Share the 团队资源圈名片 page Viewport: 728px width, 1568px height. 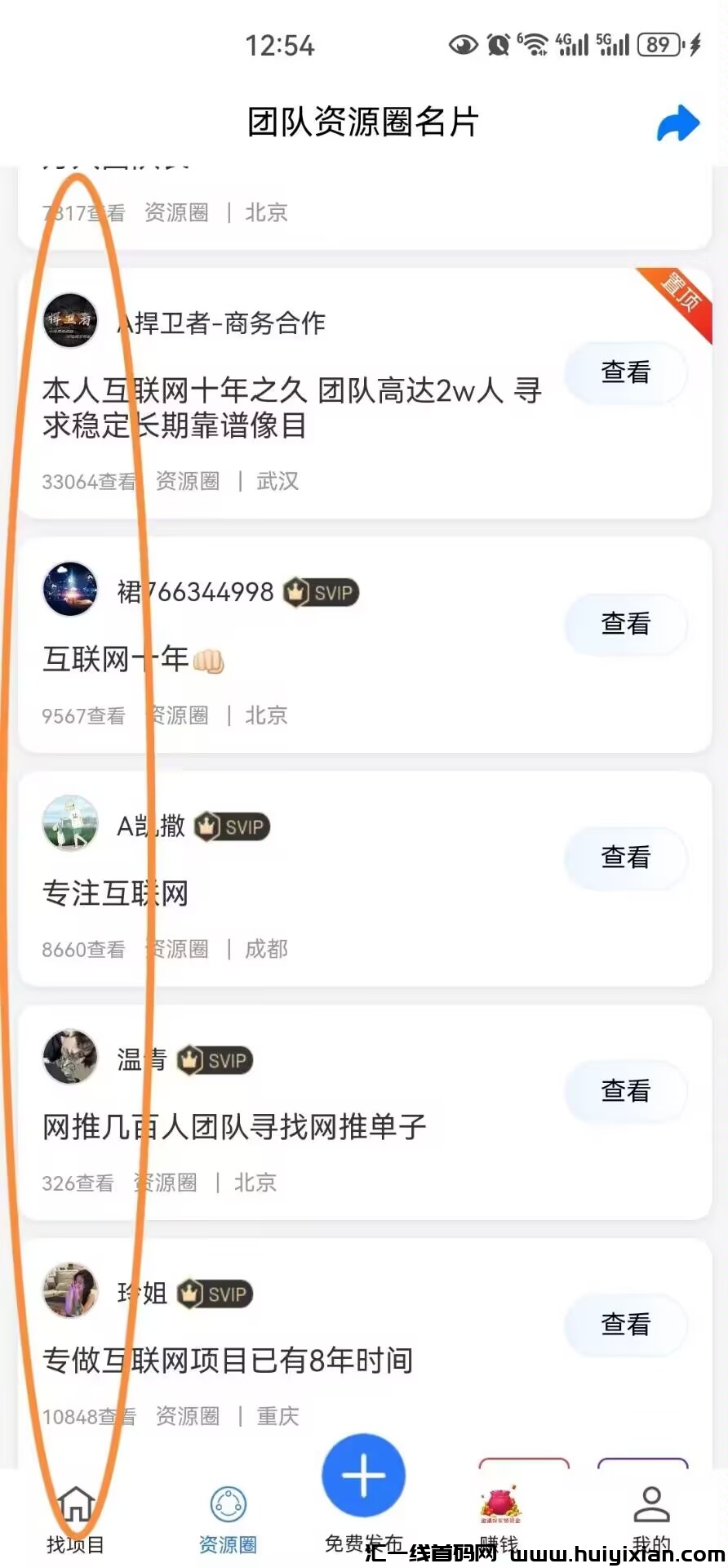pyautogui.click(x=677, y=123)
